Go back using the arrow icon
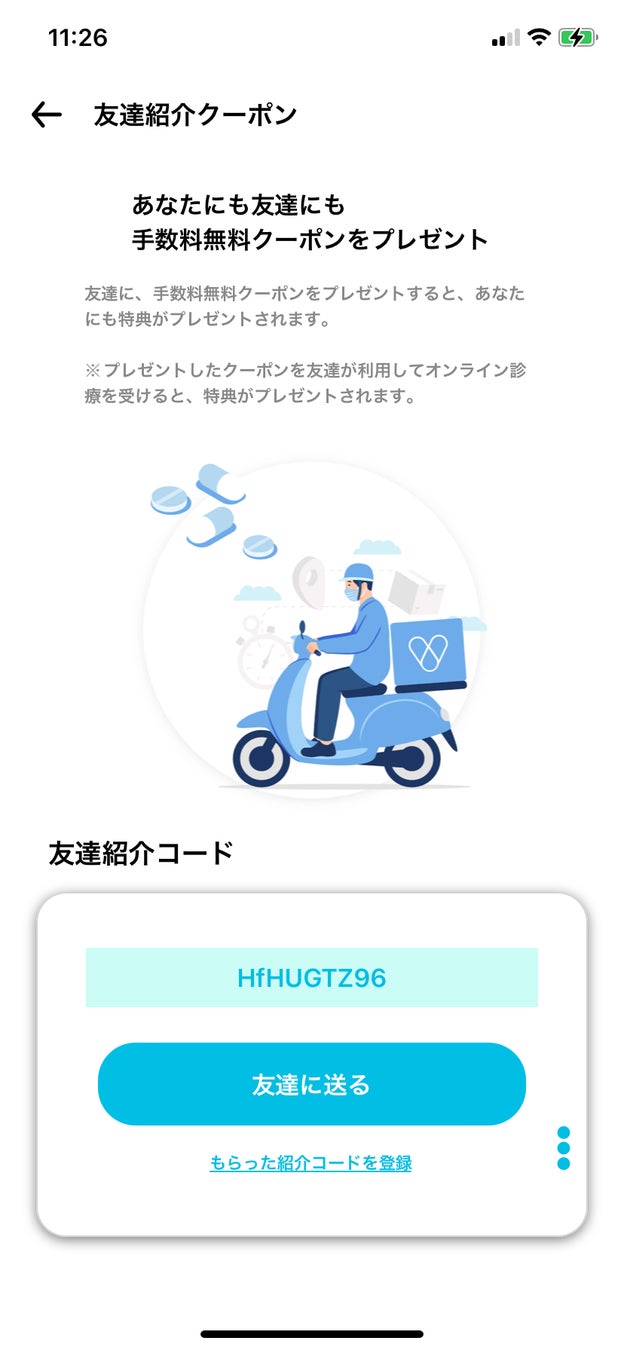The image size is (624, 1350). [47, 115]
